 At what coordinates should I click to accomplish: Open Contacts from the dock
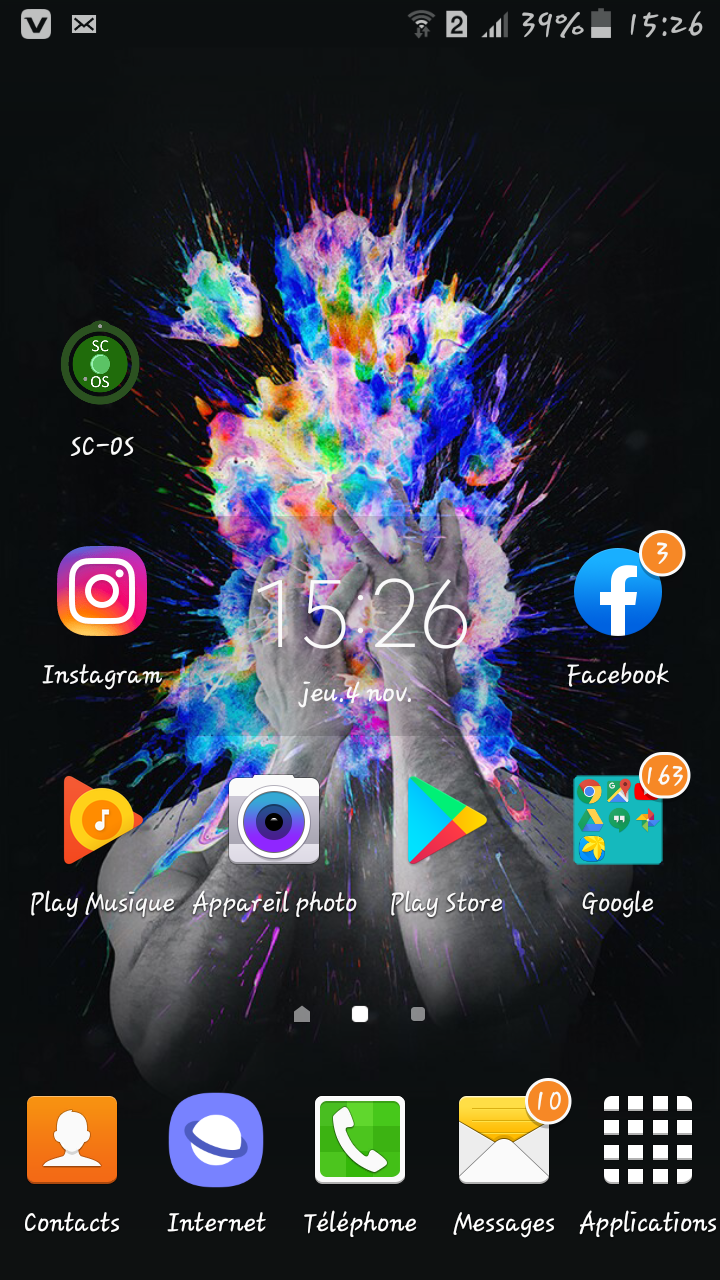pyautogui.click(x=71, y=1139)
